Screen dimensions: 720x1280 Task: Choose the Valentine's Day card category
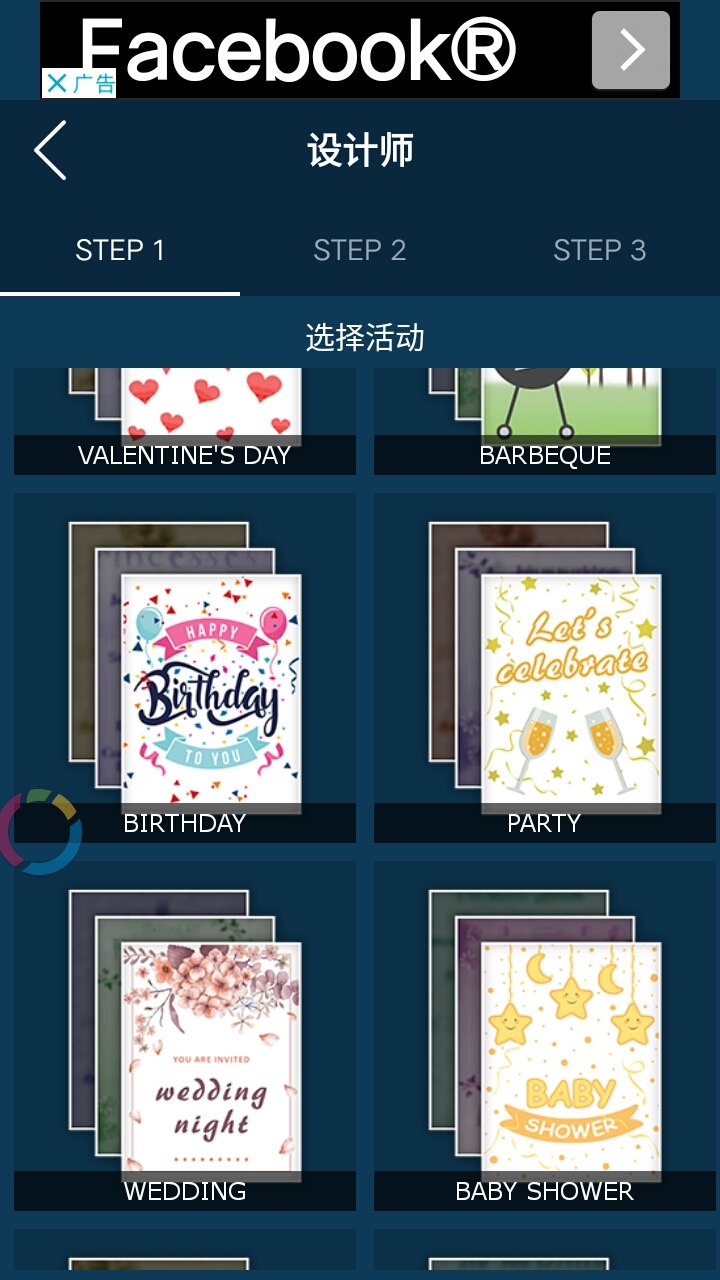tap(185, 422)
